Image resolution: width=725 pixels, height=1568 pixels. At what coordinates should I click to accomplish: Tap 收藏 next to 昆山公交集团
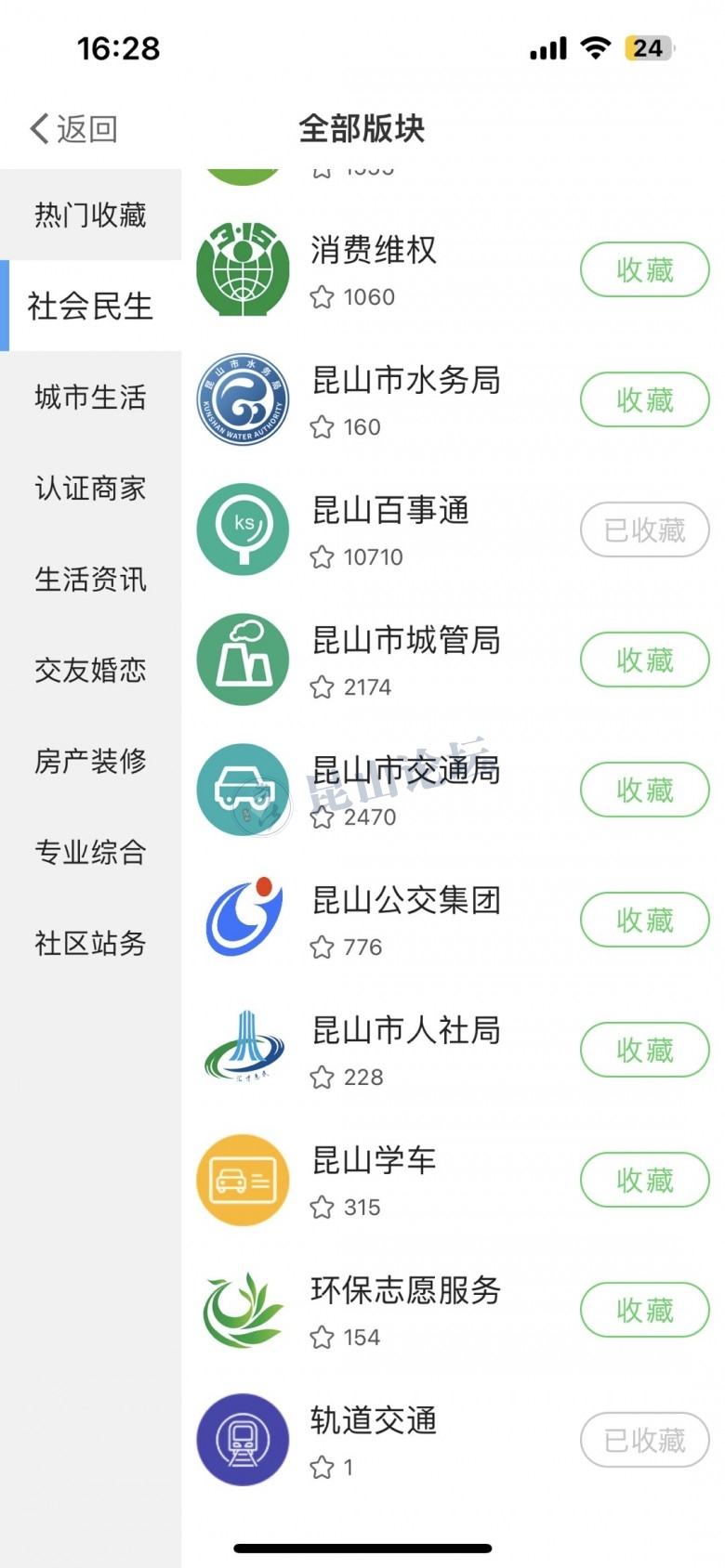click(x=644, y=921)
